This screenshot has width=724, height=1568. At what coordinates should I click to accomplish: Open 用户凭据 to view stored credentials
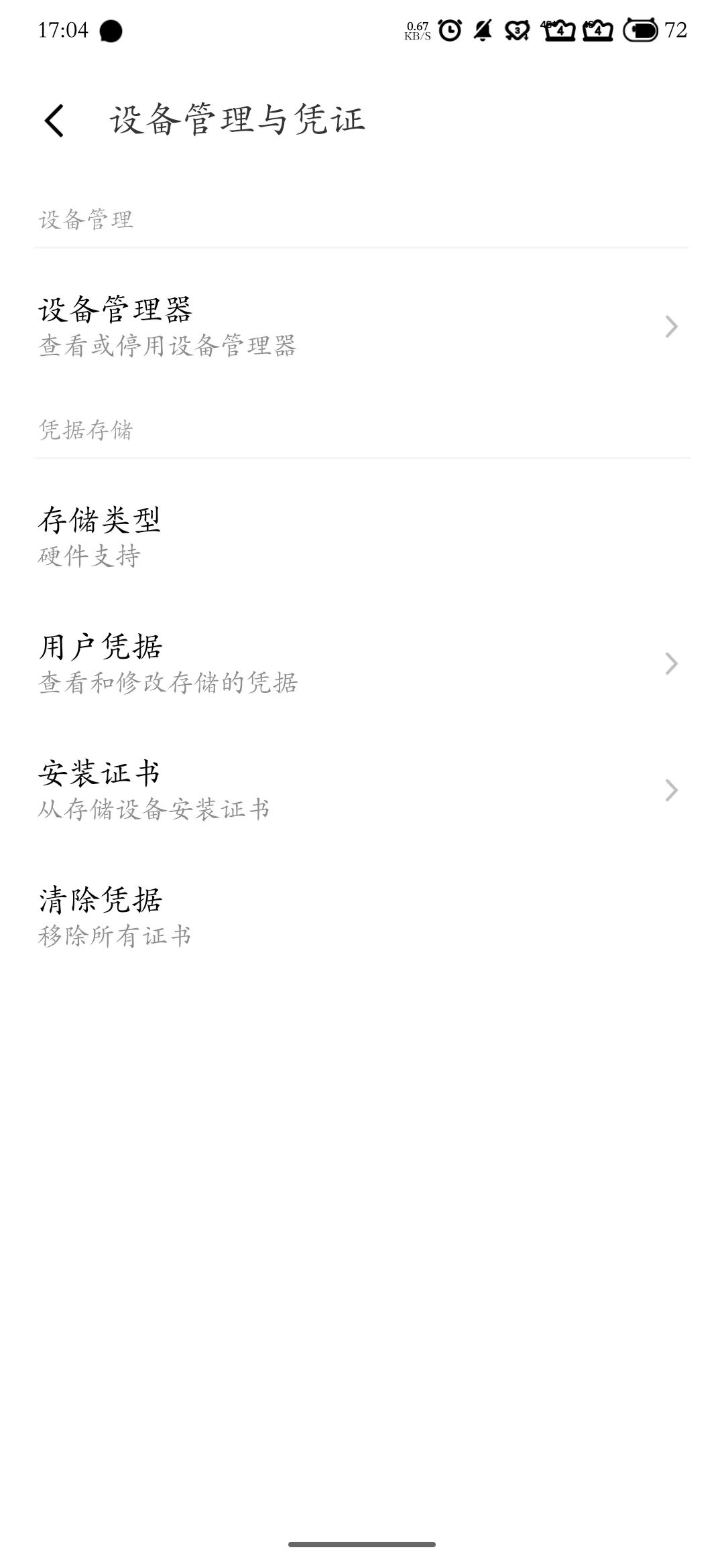click(362, 663)
